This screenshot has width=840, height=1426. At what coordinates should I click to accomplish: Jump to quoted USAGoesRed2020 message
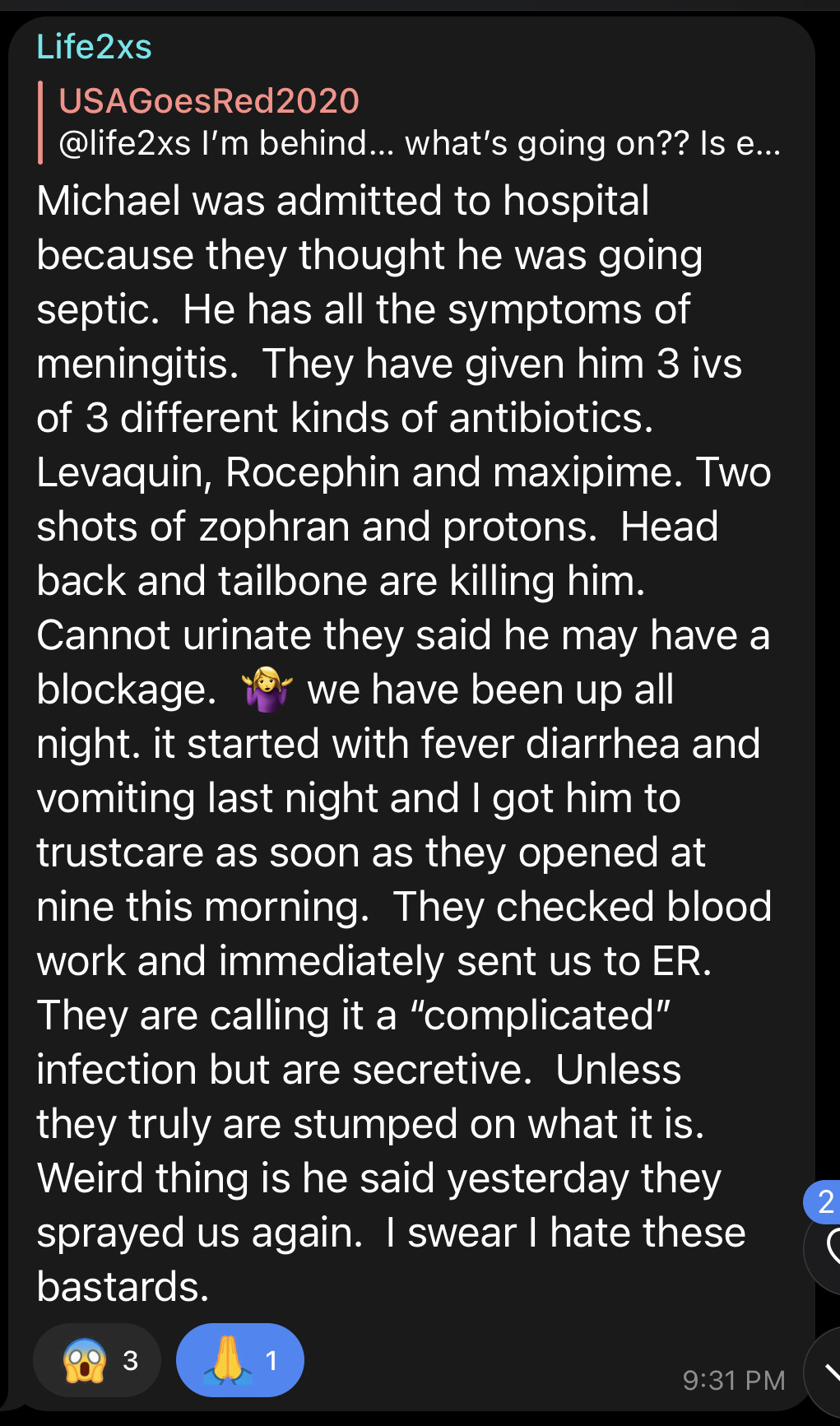coord(411,123)
